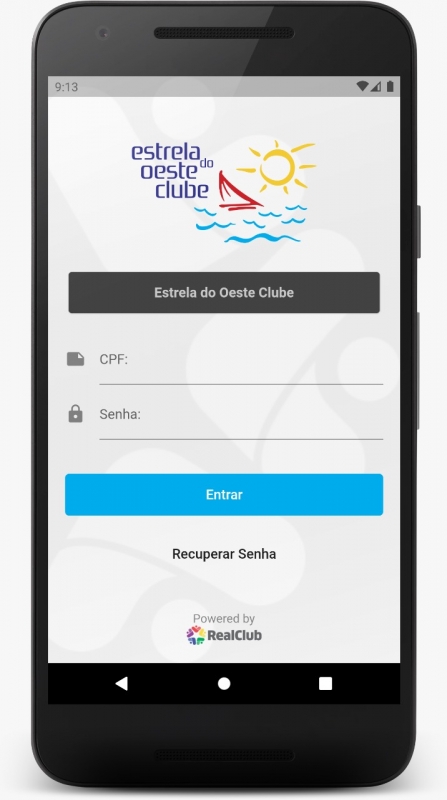
Task: Go back using the navigation bar
Action: tap(121, 684)
